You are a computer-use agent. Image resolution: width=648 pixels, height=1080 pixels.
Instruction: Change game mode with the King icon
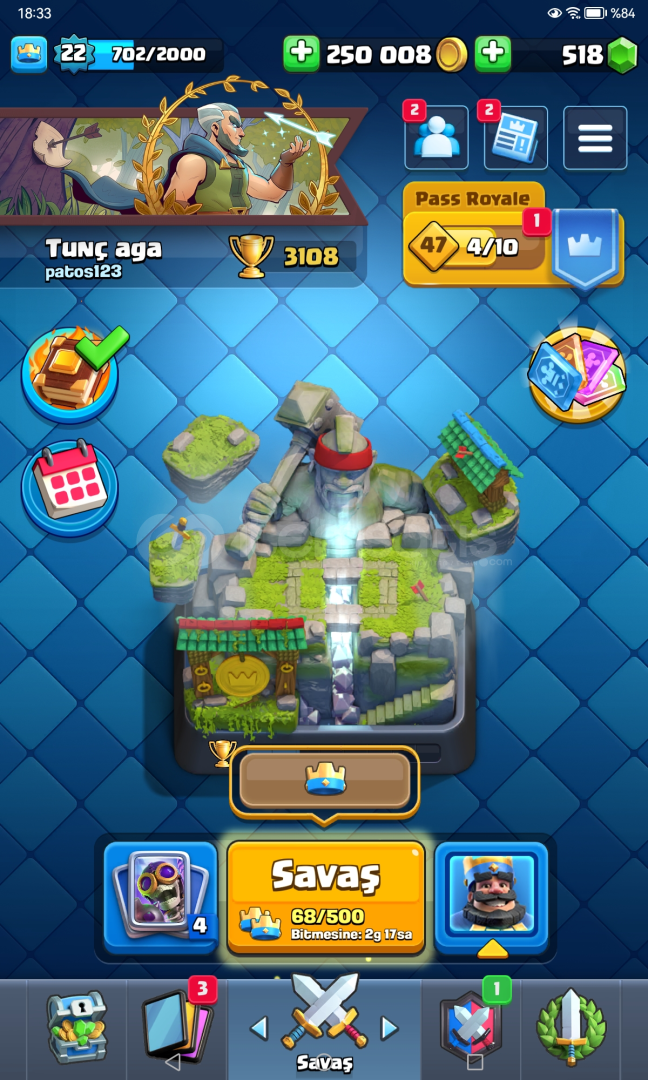point(492,897)
